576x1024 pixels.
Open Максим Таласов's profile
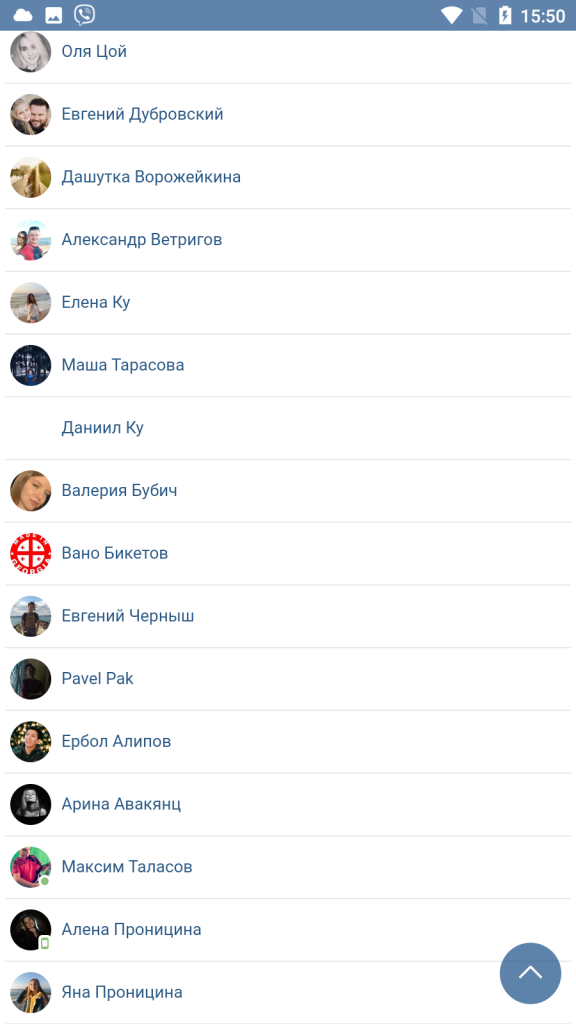[x=288, y=867]
